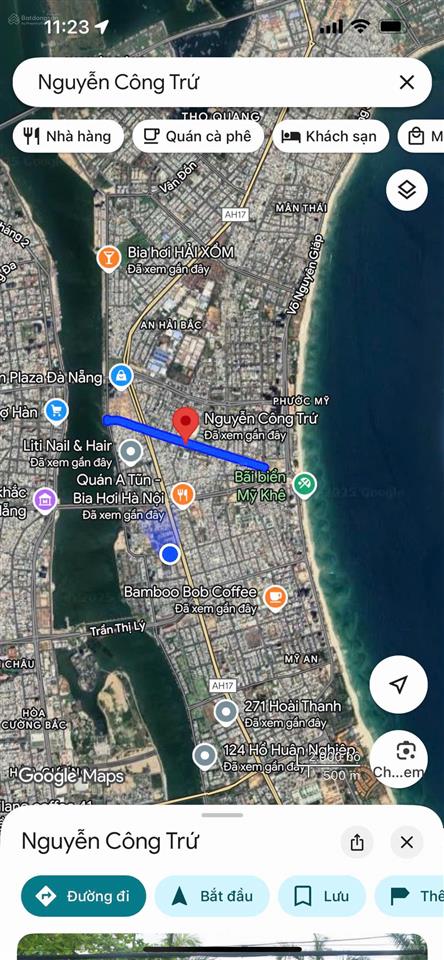Open the 271 Hoài Thanh pin
The width and height of the screenshot is (444, 960).
[x=226, y=713]
